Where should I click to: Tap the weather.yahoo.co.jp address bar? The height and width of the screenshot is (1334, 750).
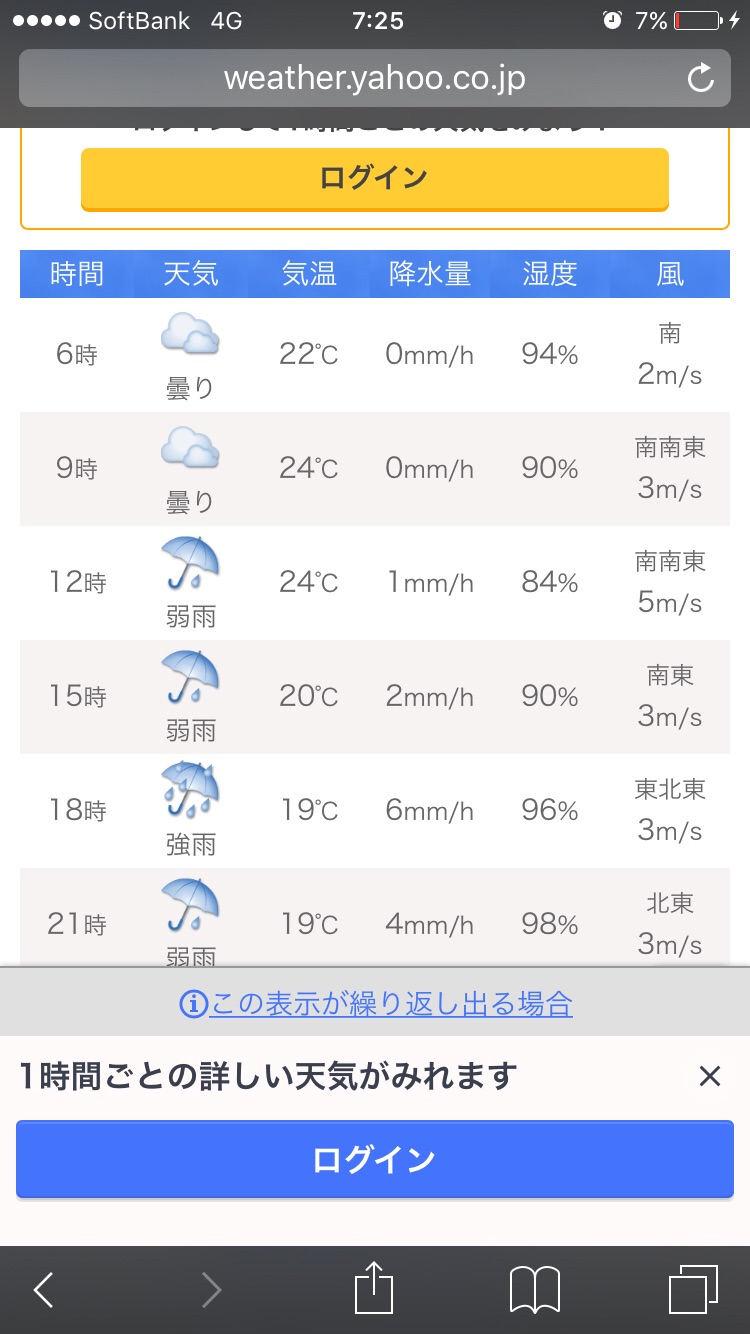pos(374,78)
